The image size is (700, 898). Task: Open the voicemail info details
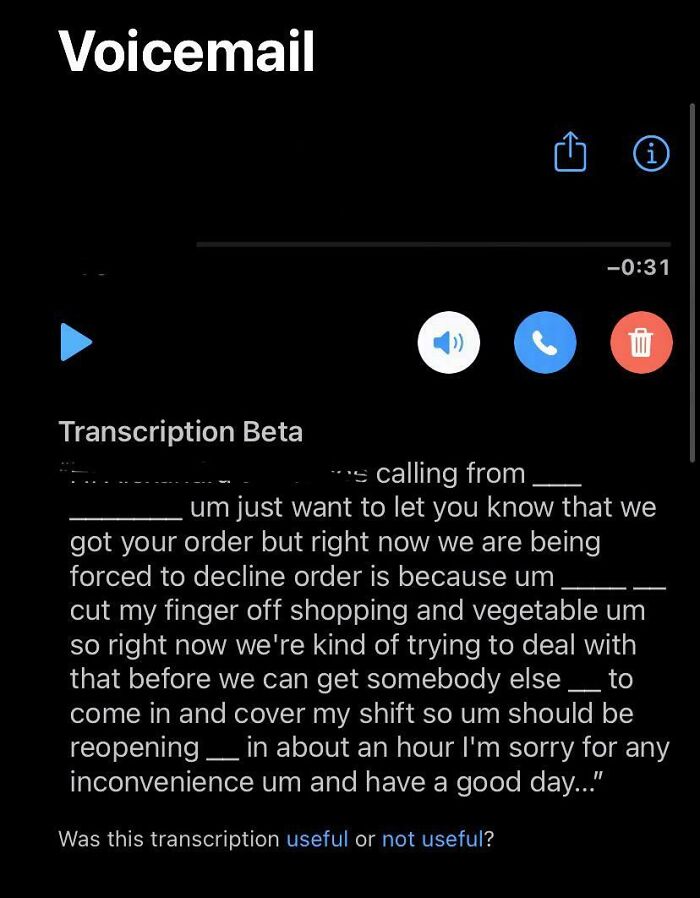click(x=651, y=153)
